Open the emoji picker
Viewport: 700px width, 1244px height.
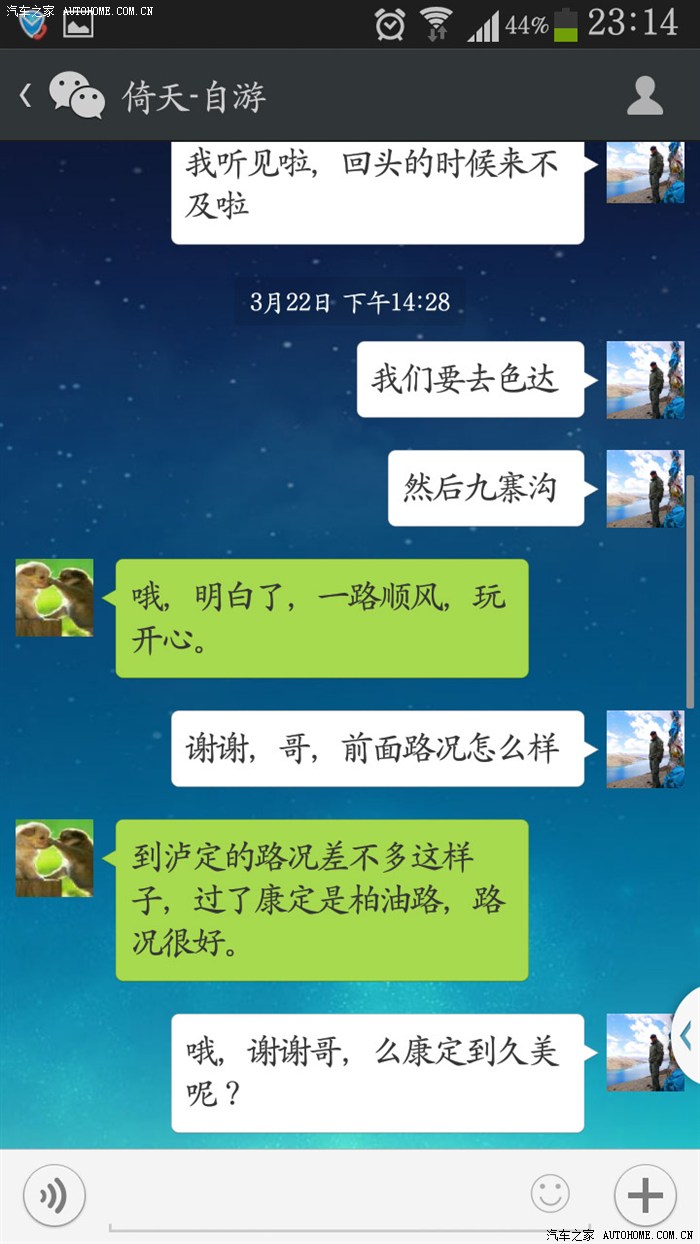tap(550, 1194)
